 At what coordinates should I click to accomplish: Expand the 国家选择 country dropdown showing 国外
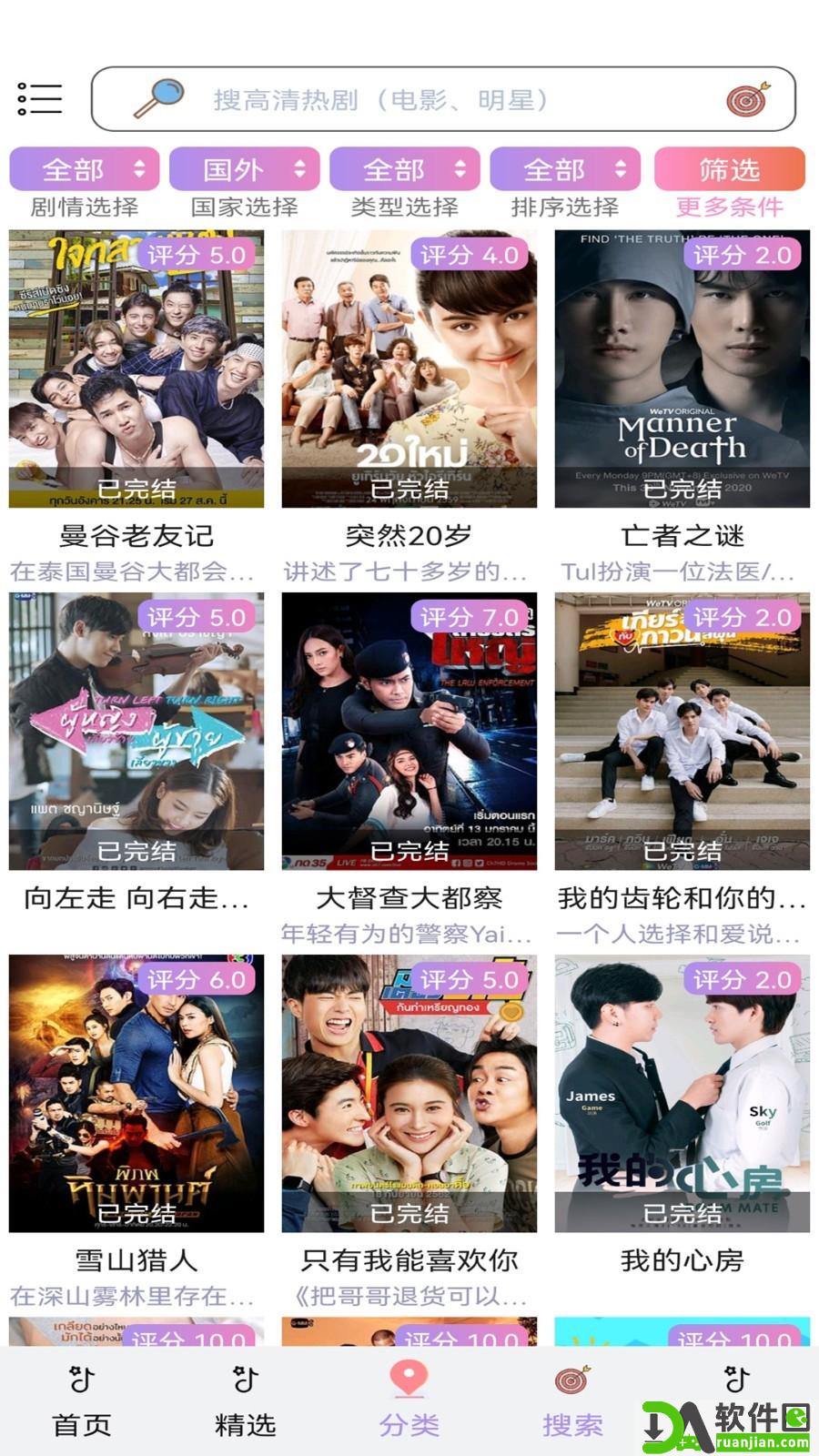pyautogui.click(x=243, y=169)
